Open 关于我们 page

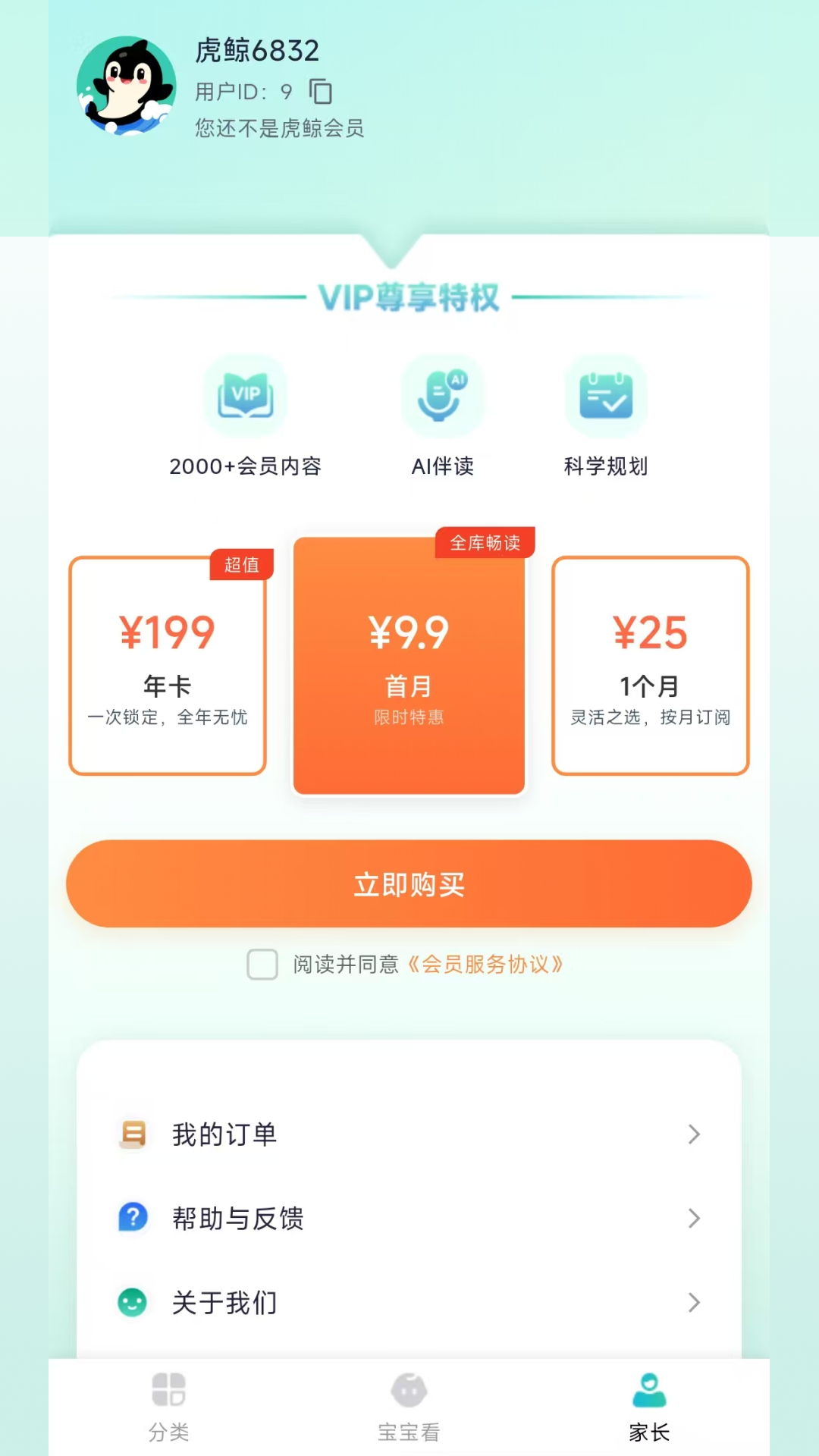409,1303
